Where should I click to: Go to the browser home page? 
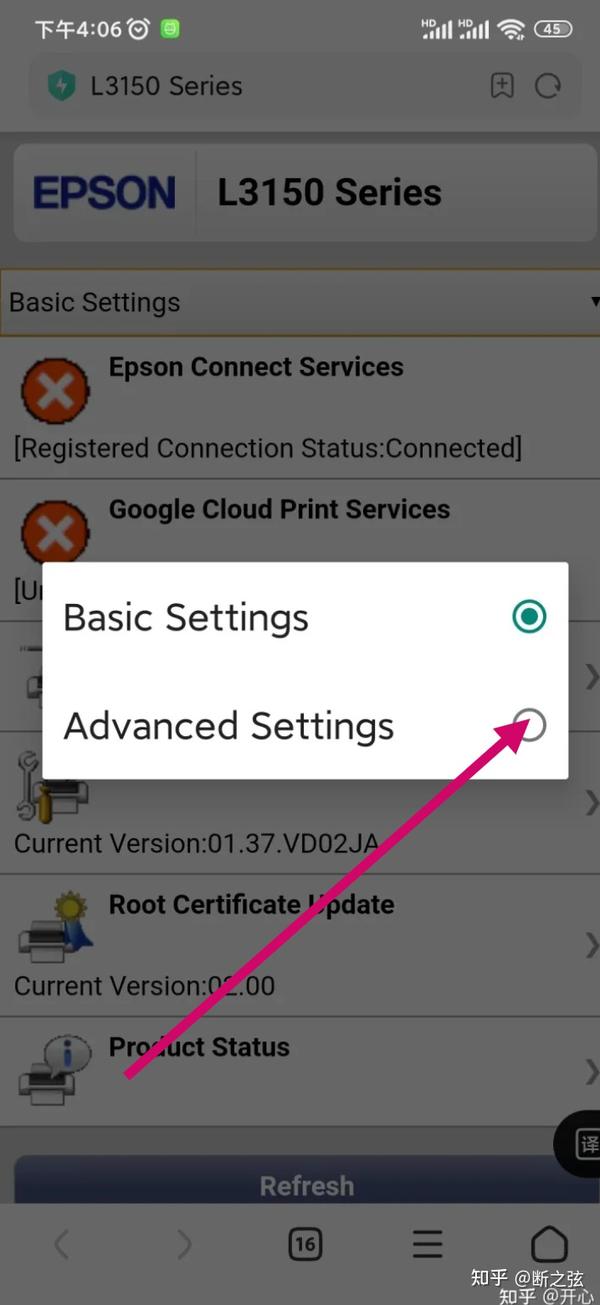[x=548, y=1244]
